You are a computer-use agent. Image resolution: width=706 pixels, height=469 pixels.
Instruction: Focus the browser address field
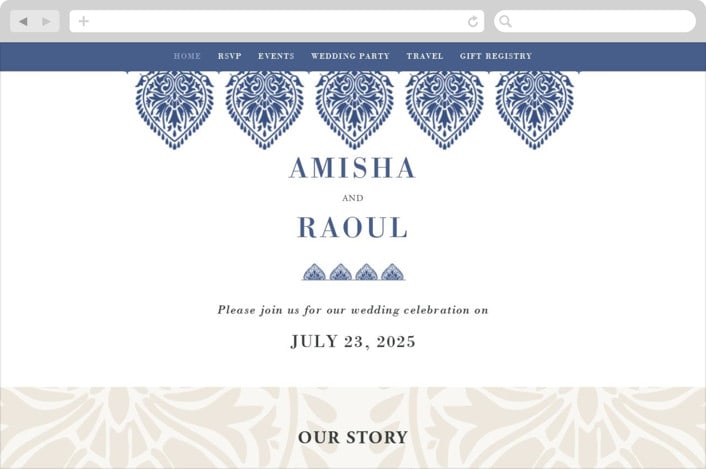(275, 21)
